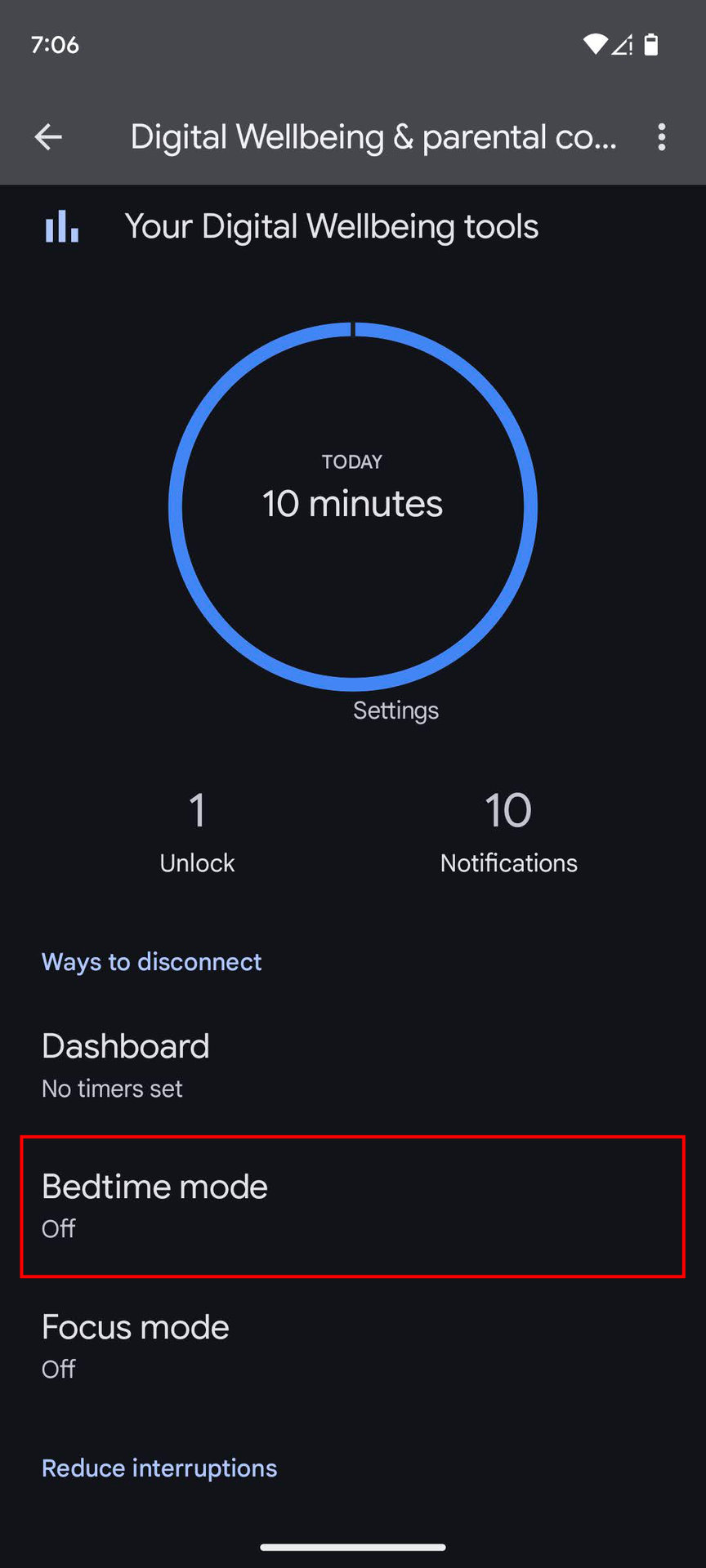Viewport: 706px width, 1568px height.
Task: Open Bedtime mode settings
Action: [353, 1205]
